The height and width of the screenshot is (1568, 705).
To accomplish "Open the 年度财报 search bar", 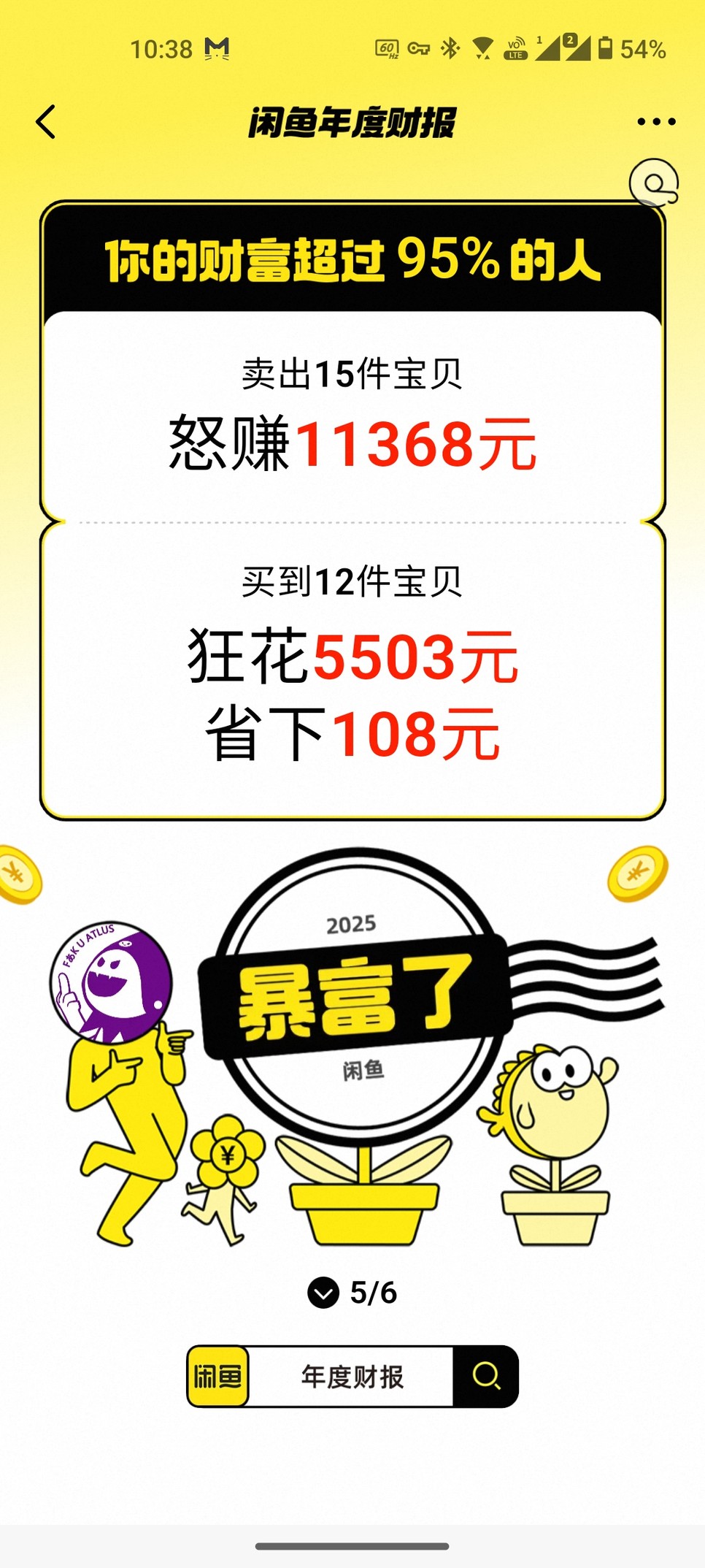I will (x=352, y=1377).
